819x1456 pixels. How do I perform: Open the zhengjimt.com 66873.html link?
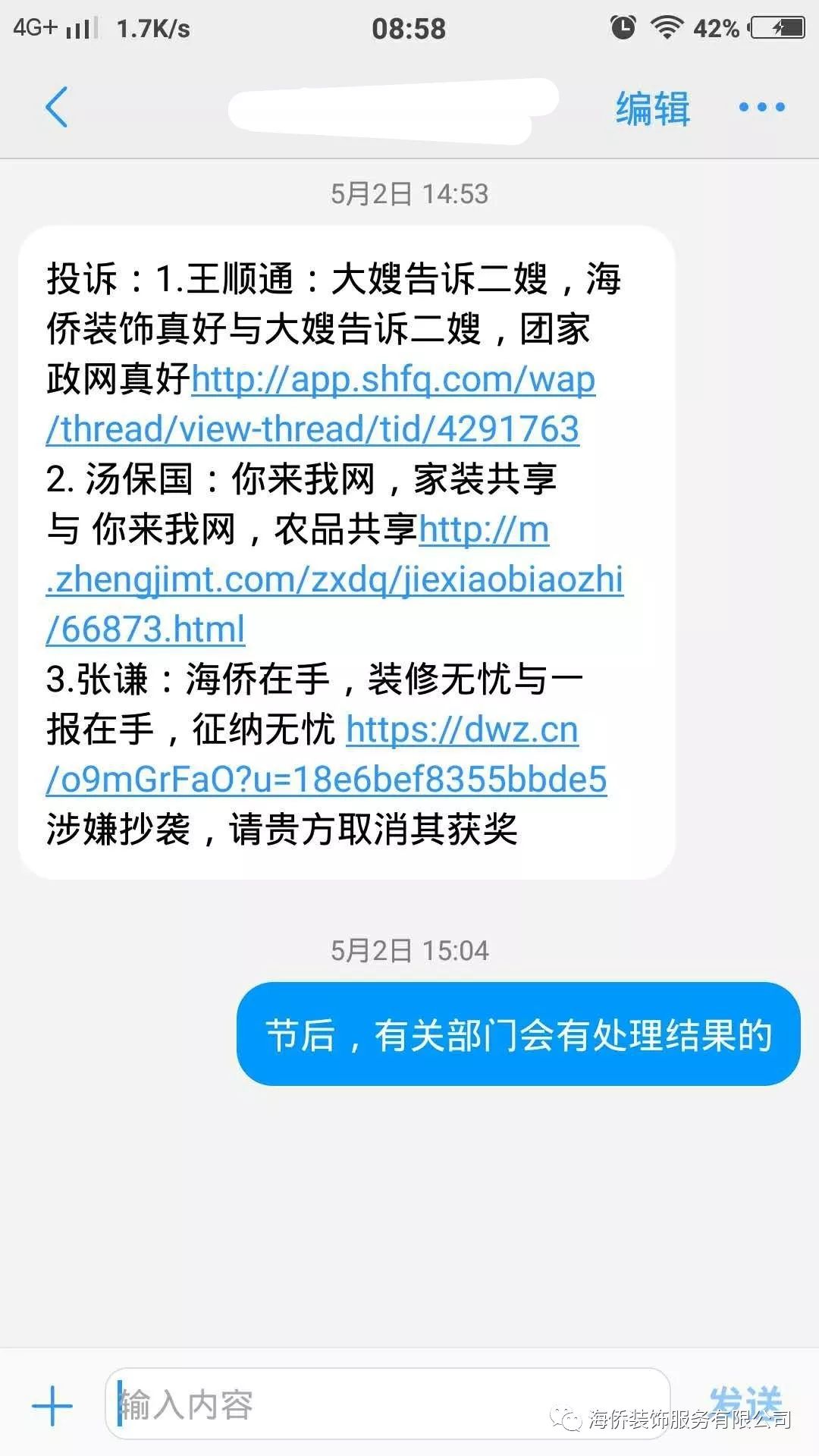pos(334,579)
